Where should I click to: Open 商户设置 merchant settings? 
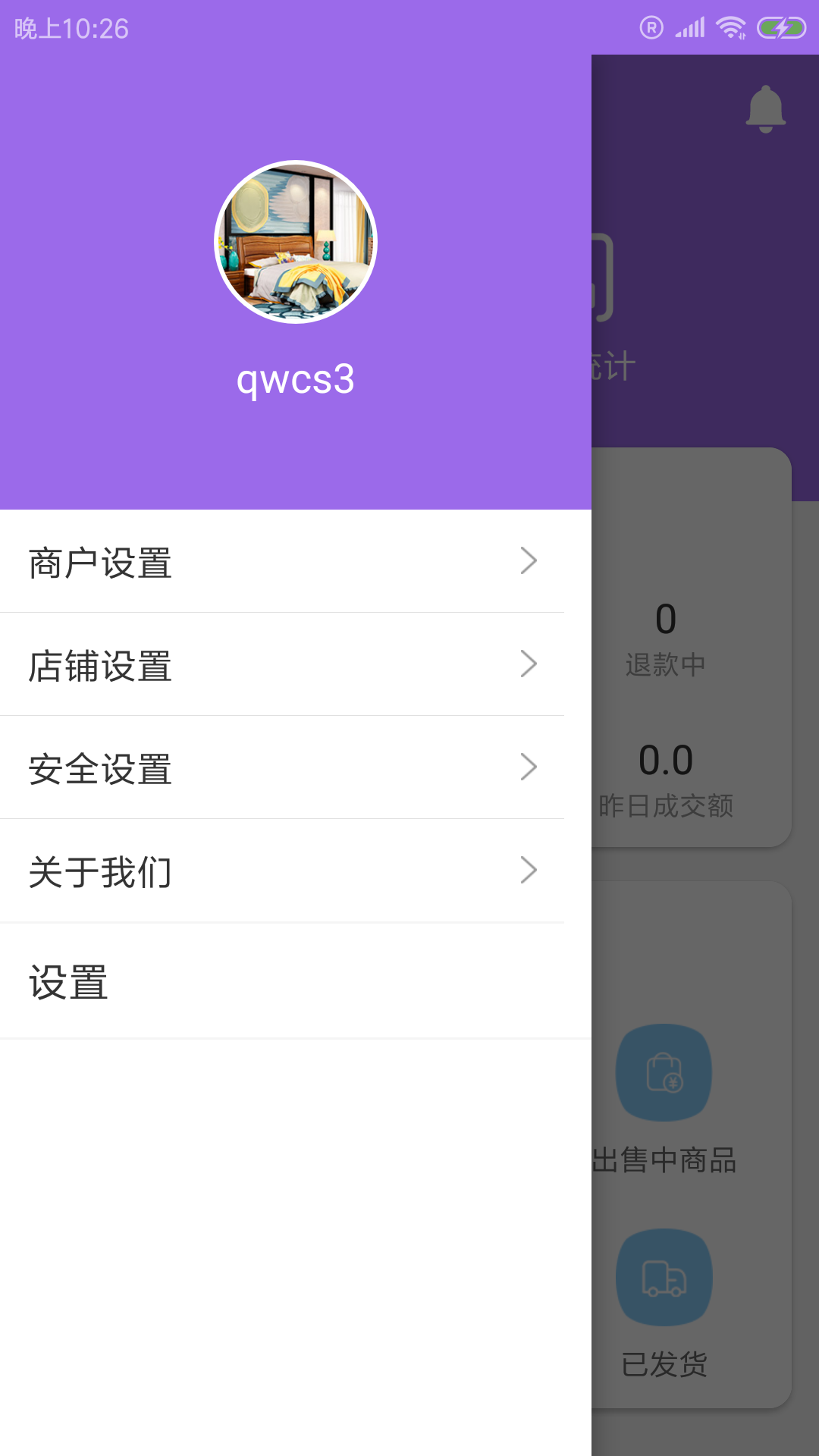[x=282, y=561]
